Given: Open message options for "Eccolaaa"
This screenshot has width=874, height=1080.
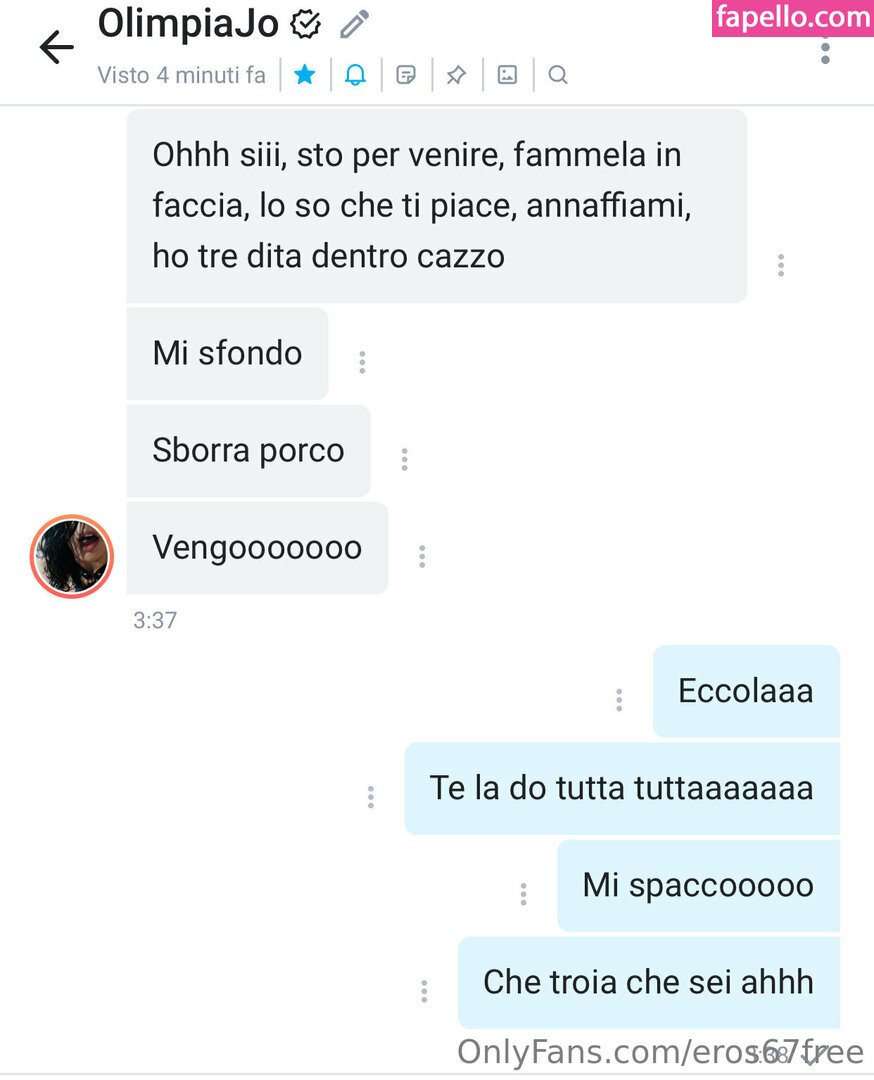Looking at the screenshot, I should [x=619, y=700].
